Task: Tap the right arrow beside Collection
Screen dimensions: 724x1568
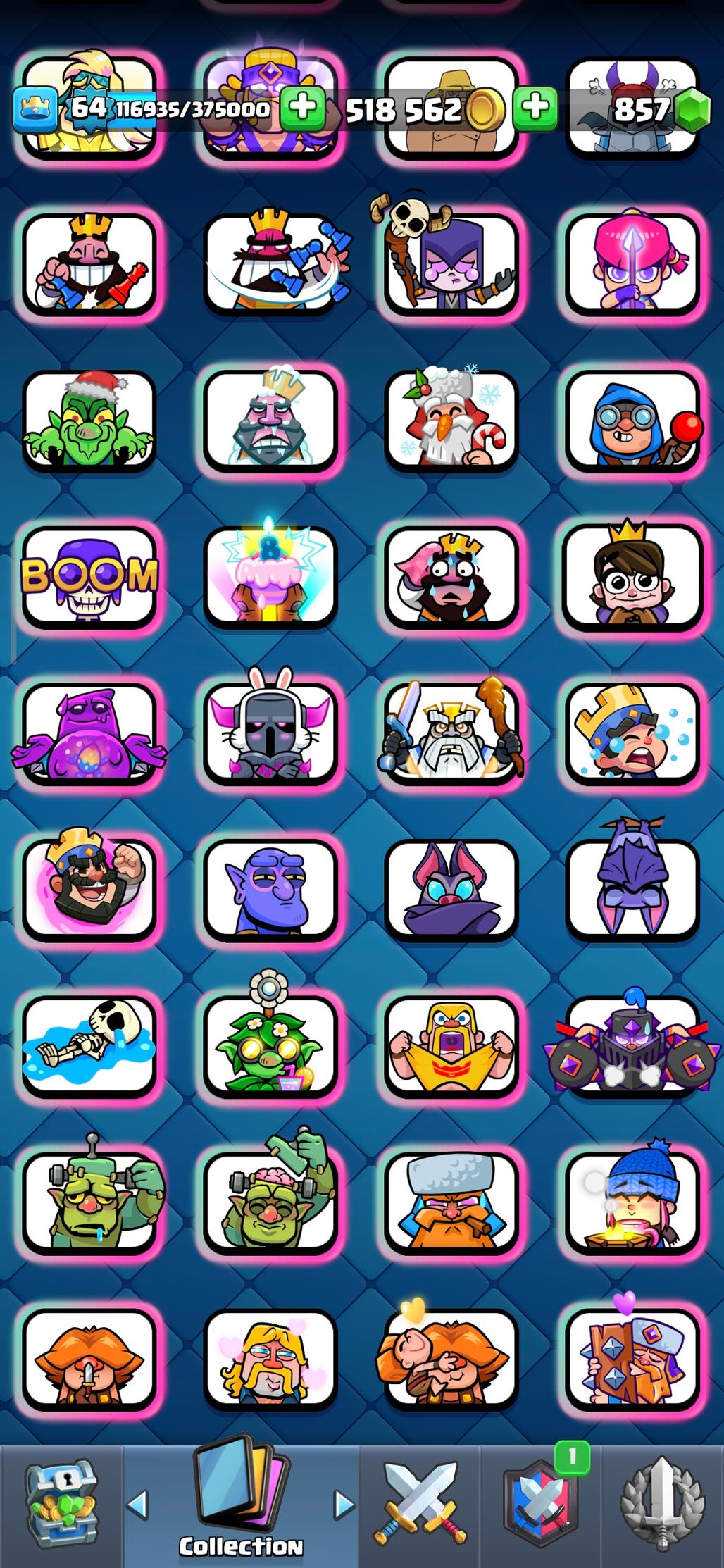Action: click(344, 1505)
